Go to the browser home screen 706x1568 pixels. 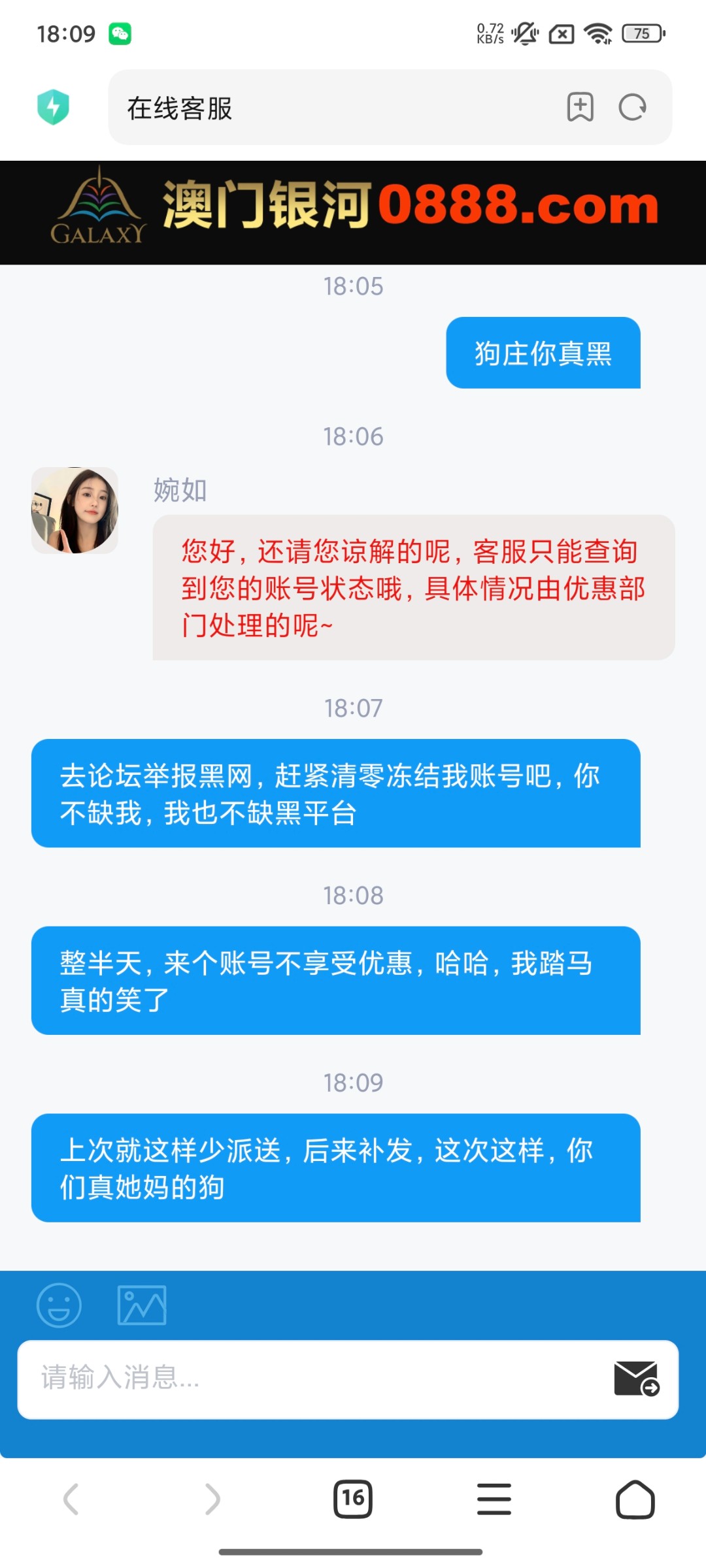(x=635, y=1499)
